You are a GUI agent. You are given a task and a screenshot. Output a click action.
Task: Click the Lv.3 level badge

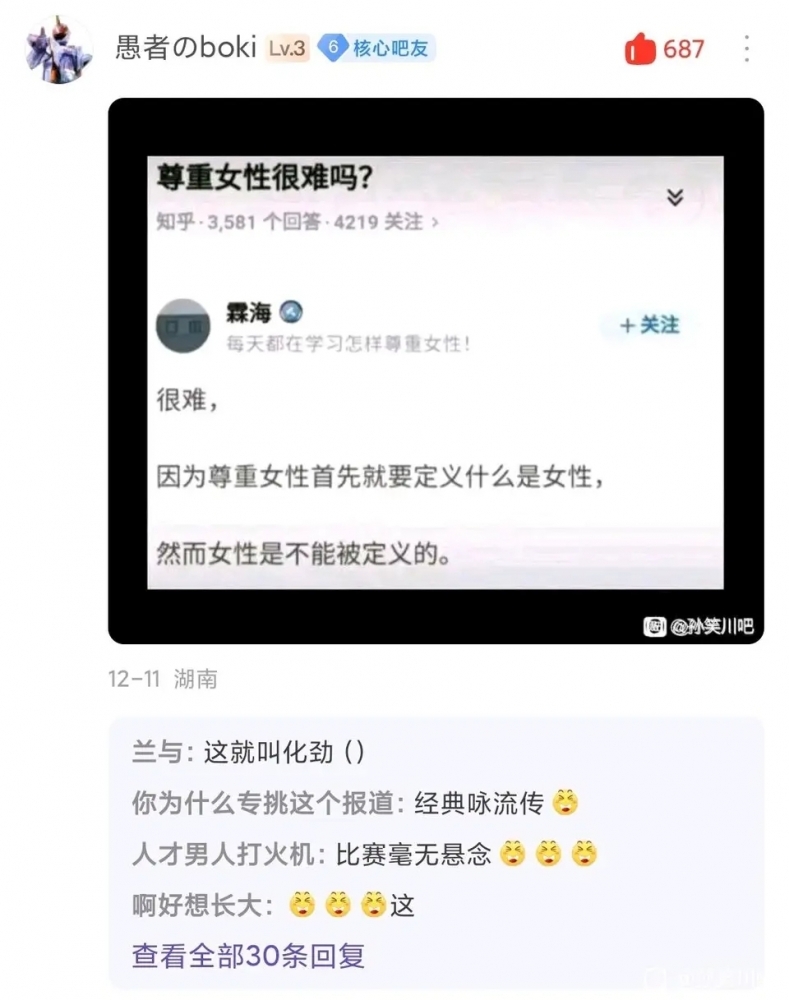[x=287, y=47]
